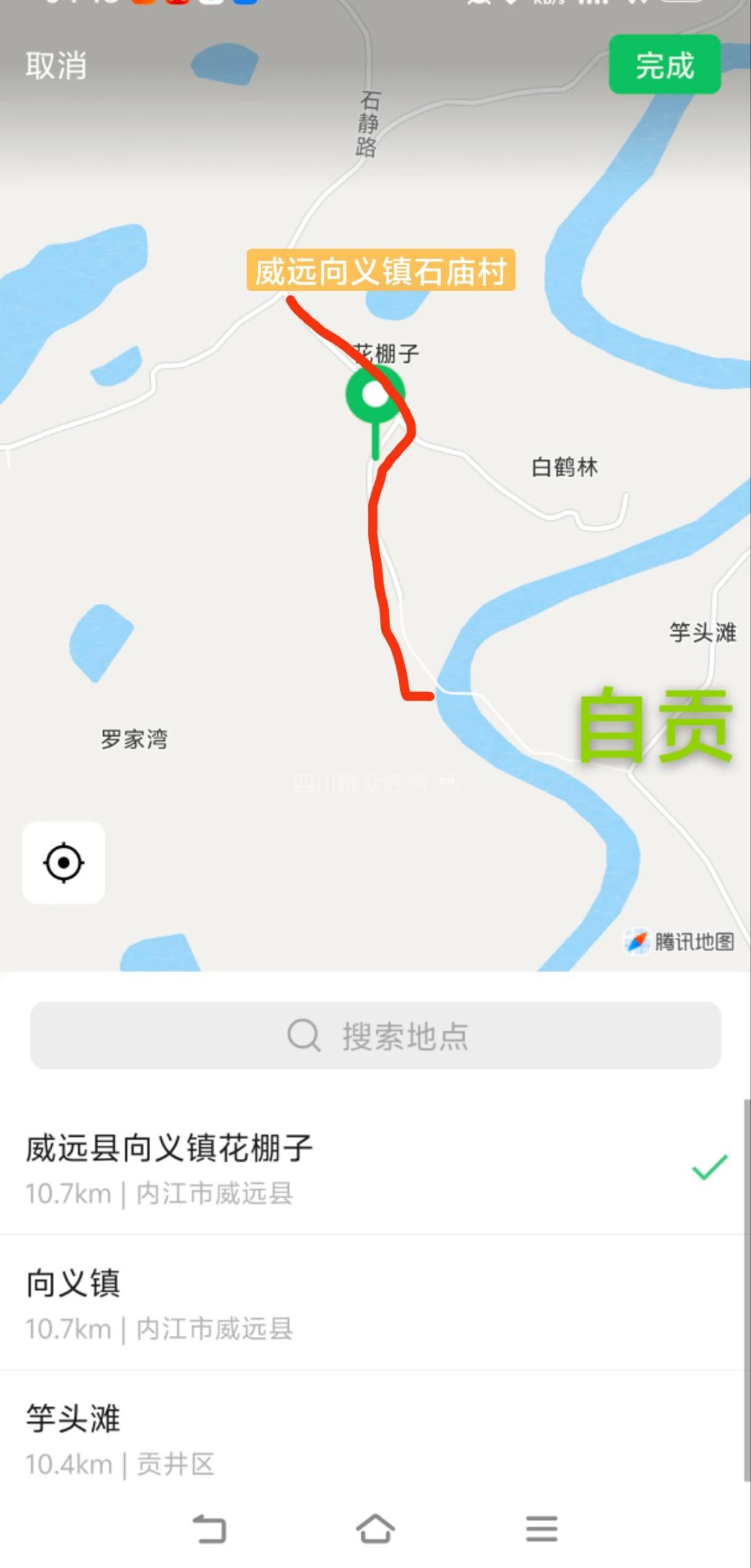Recenter map on current location
Image resolution: width=751 pixels, height=1568 pixels.
tap(64, 862)
